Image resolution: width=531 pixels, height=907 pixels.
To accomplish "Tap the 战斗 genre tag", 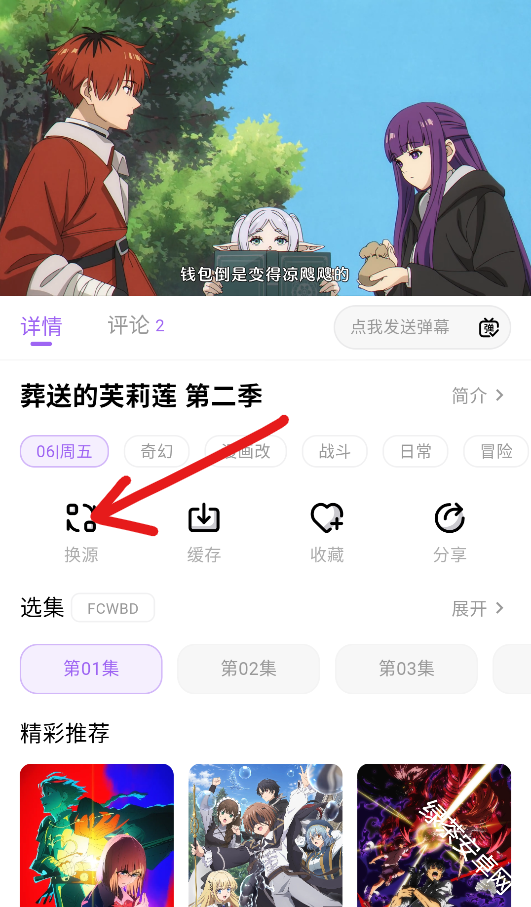I will (335, 451).
